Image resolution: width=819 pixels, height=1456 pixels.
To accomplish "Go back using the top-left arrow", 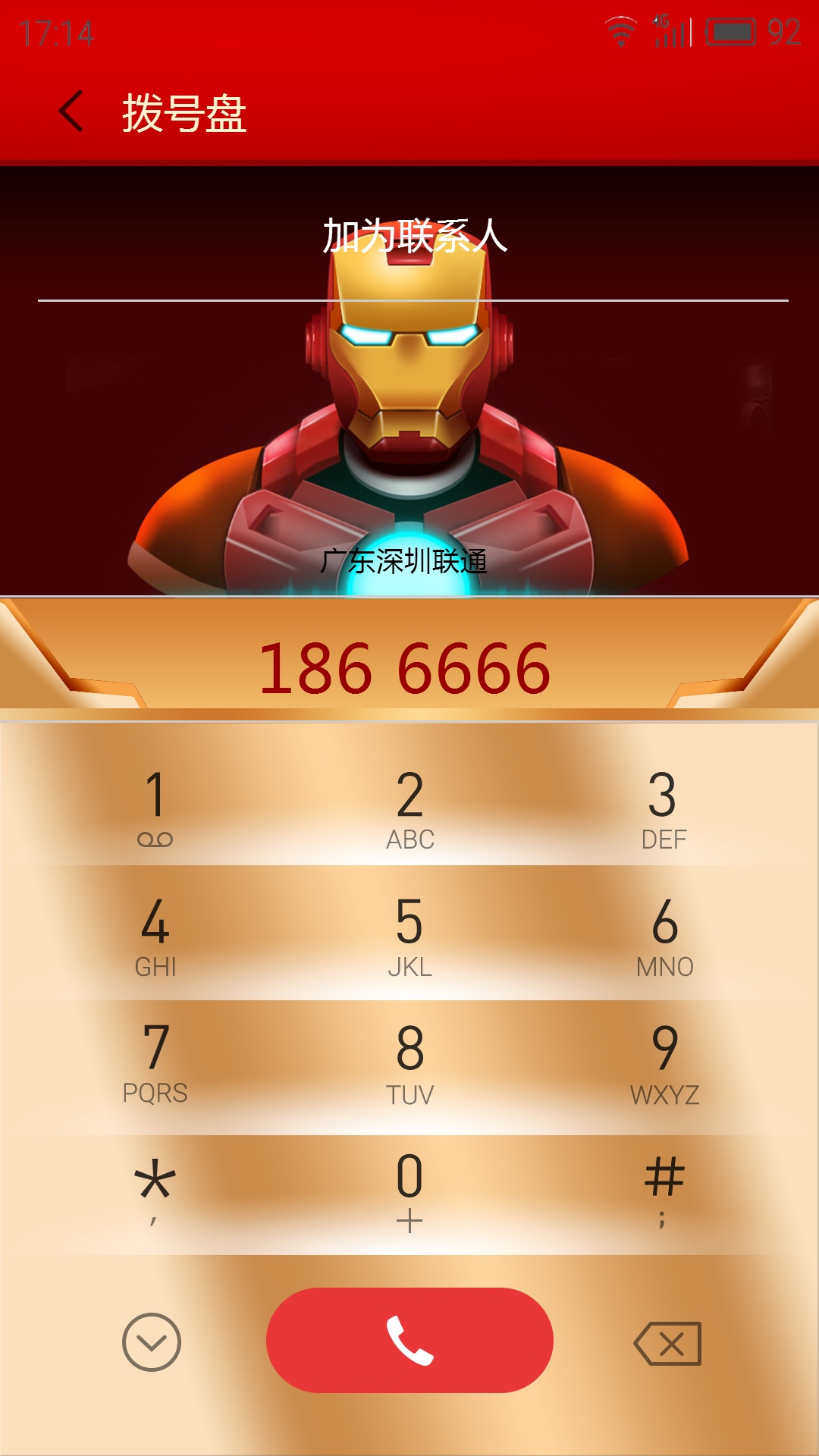I will click(71, 111).
